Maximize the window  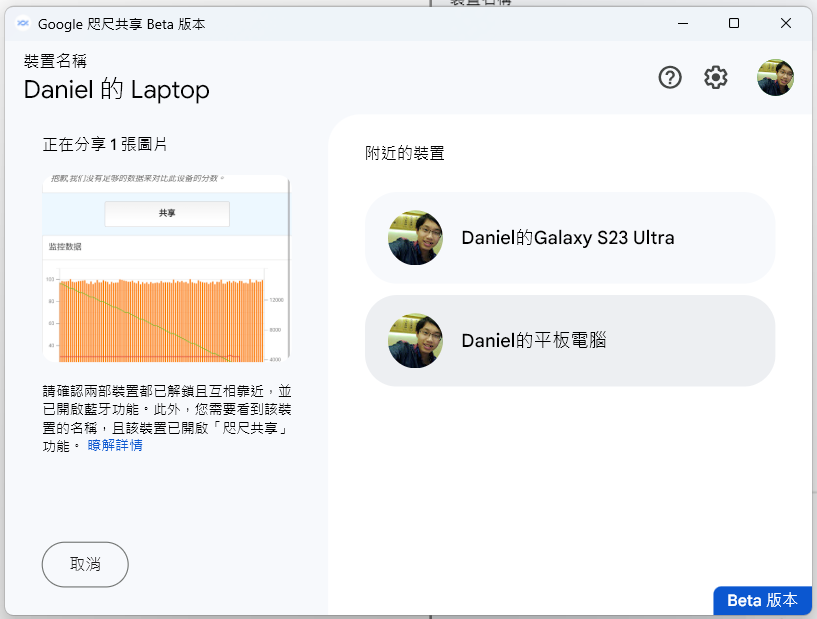coord(734,23)
